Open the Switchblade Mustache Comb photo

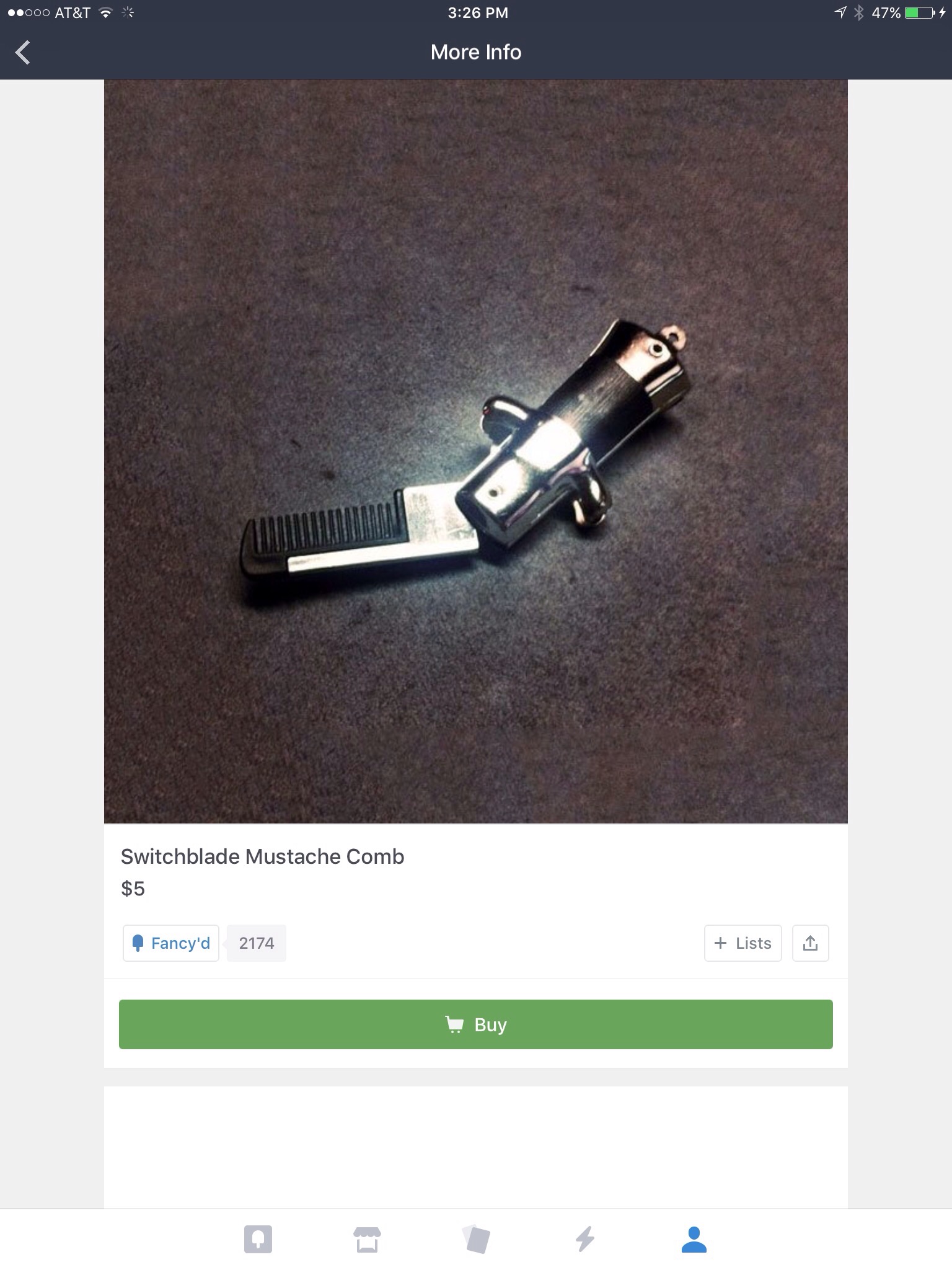tap(475, 451)
